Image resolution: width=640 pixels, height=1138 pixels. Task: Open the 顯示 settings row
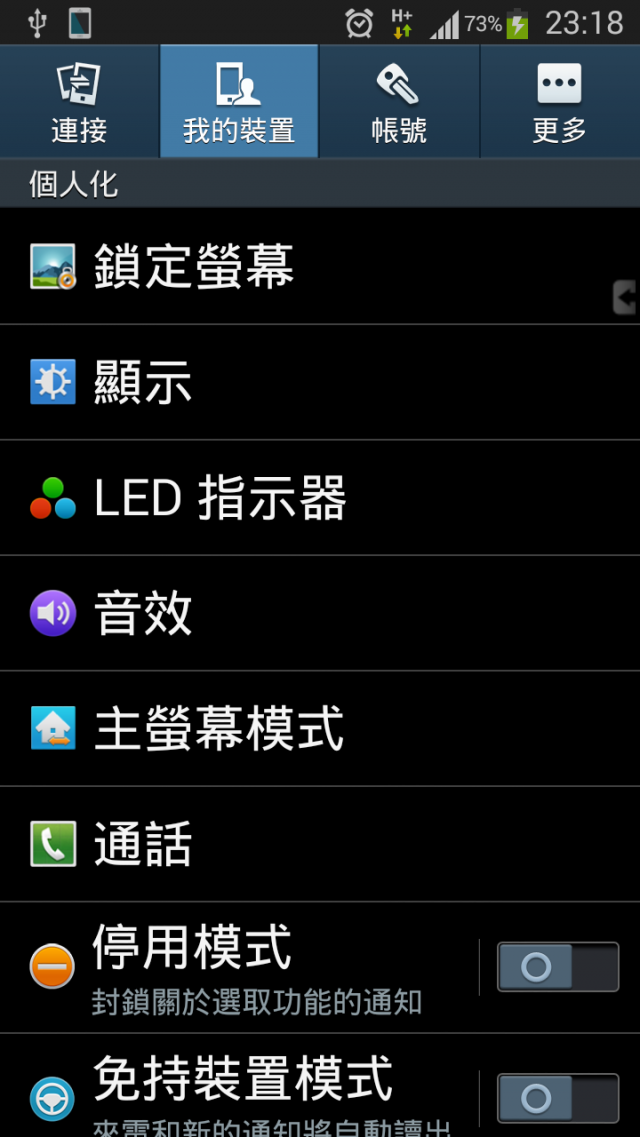320,382
